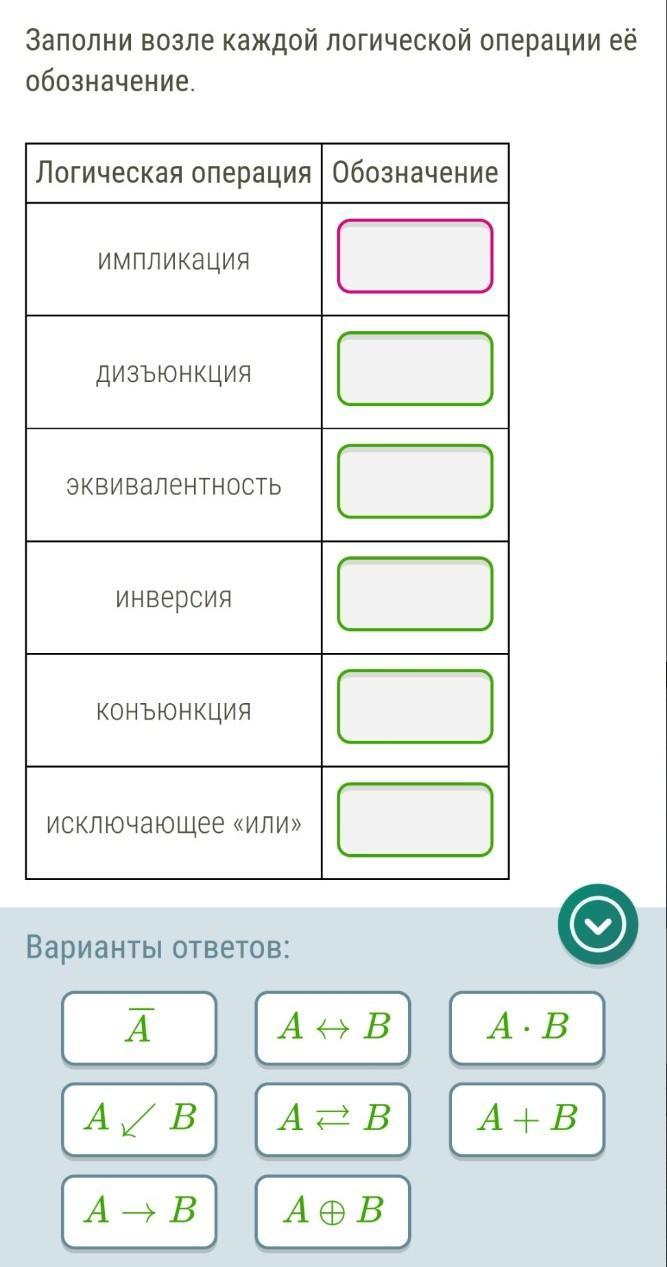Choose the A ↙ B answer
The width and height of the screenshot is (667, 1267).
pyautogui.click(x=139, y=1119)
